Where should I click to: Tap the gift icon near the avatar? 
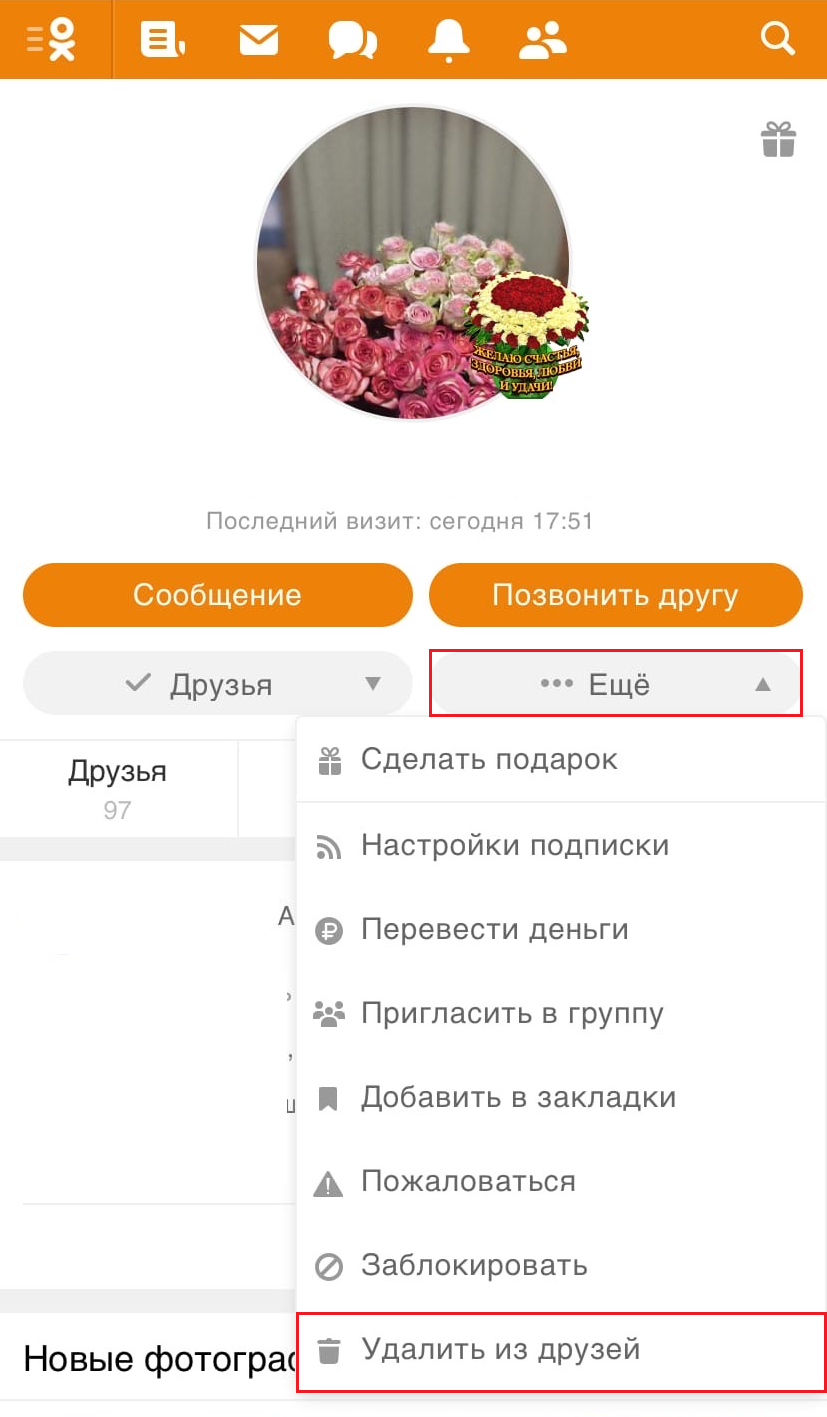pos(778,139)
